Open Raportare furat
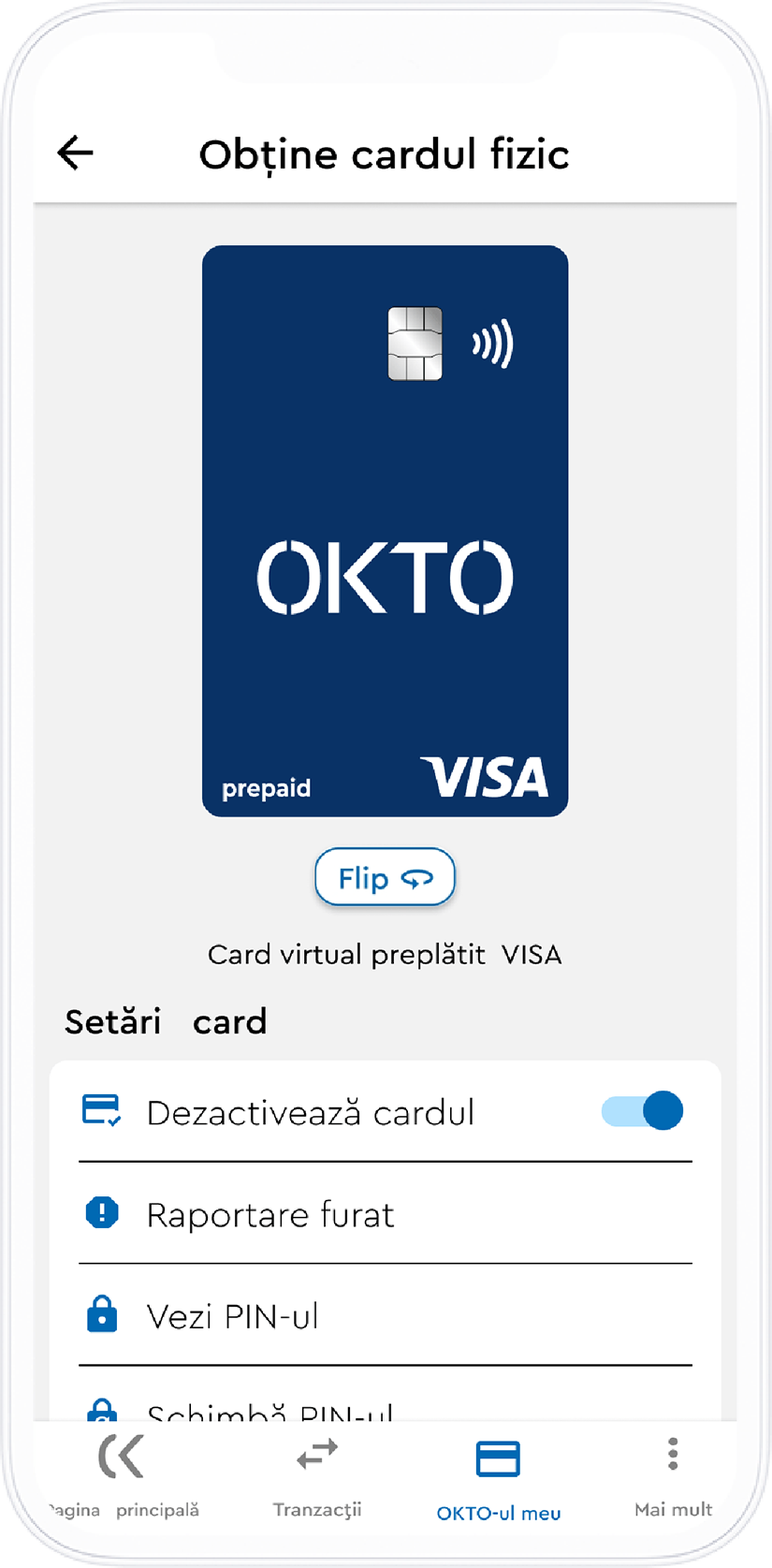Viewport: 772px width, 1568px height. (x=386, y=1214)
